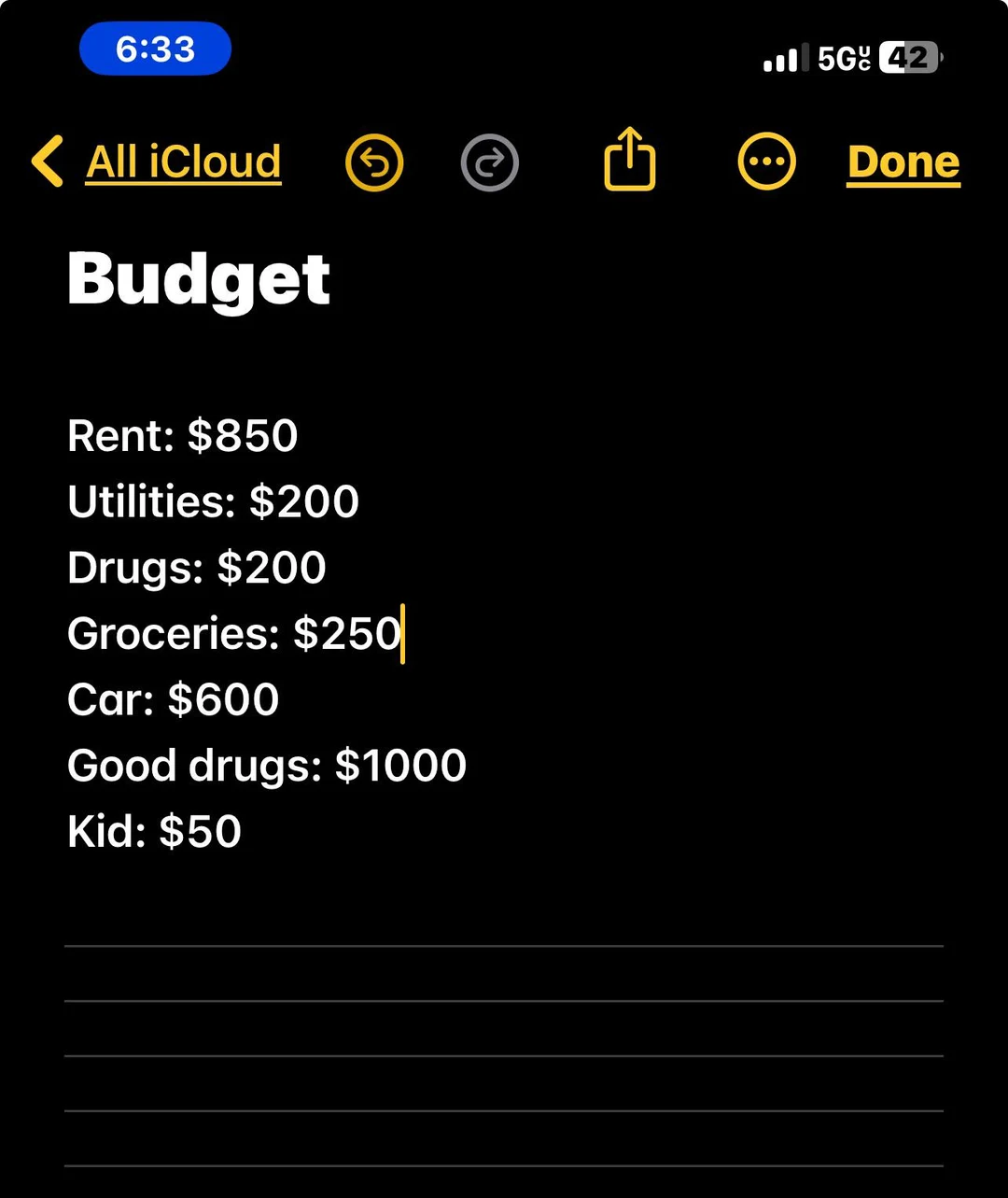Screen dimensions: 1008x1198
Task: Tap the Good drugs $1000 line
Action: 266,765
